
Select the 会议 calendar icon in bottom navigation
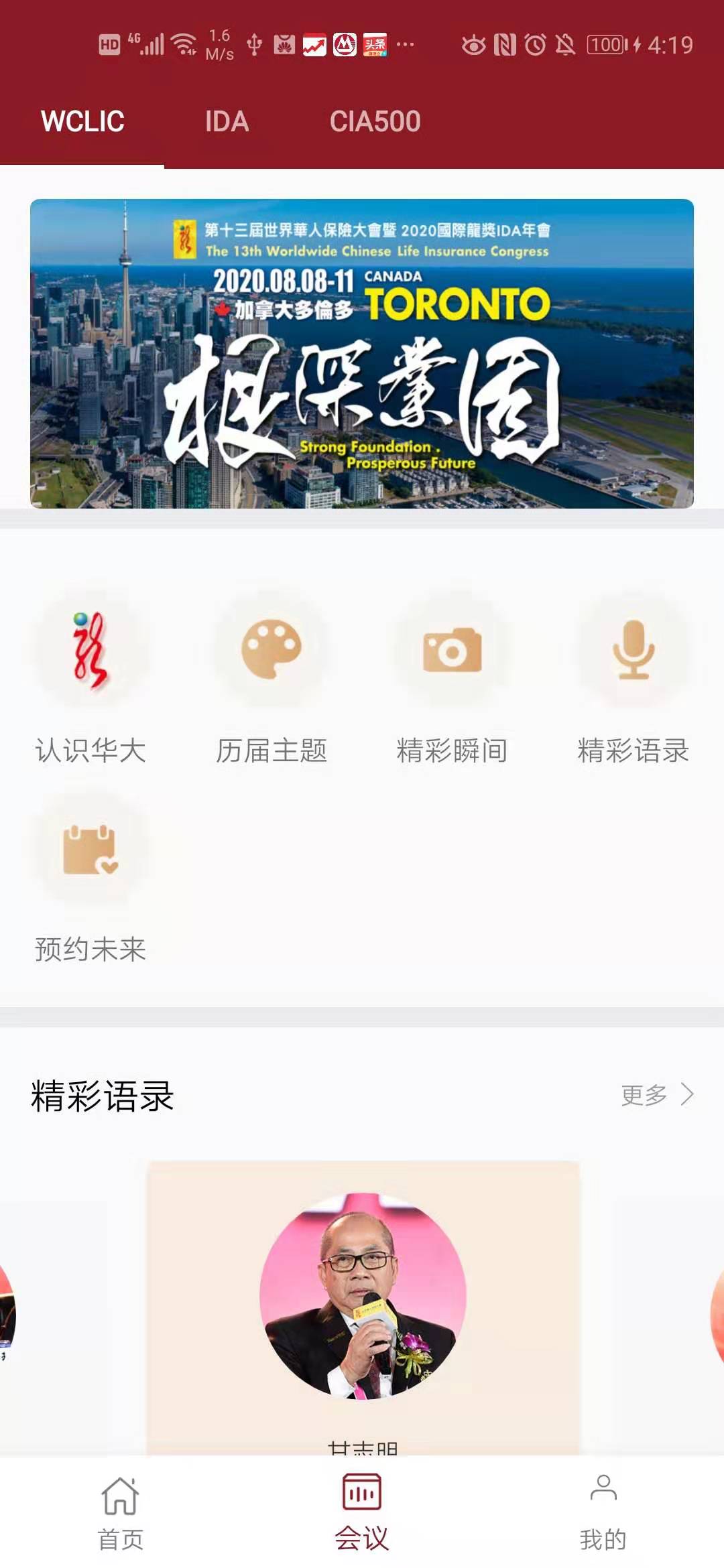click(x=362, y=1494)
